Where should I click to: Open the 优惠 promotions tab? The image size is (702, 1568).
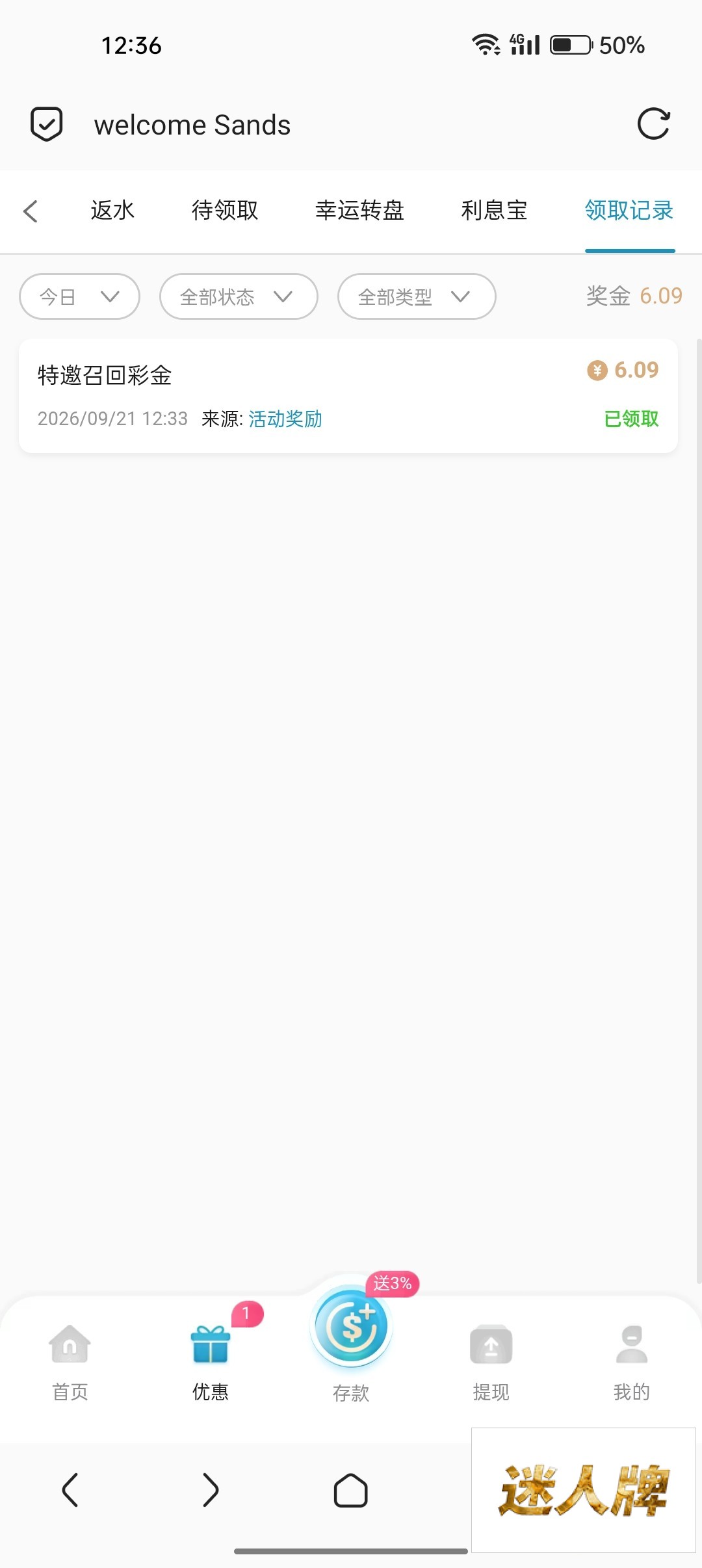coord(211,1362)
